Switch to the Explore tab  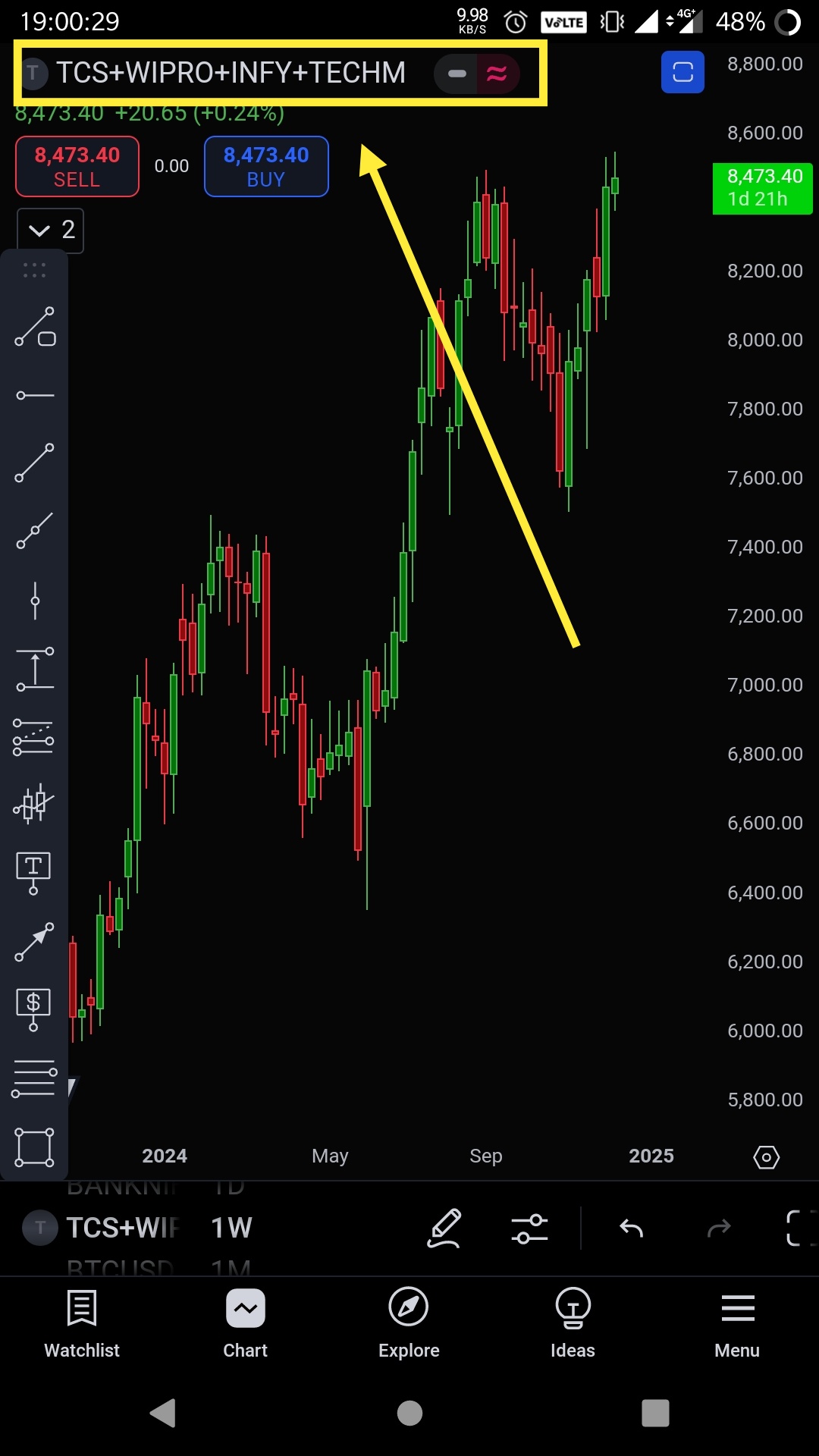pos(409,1323)
